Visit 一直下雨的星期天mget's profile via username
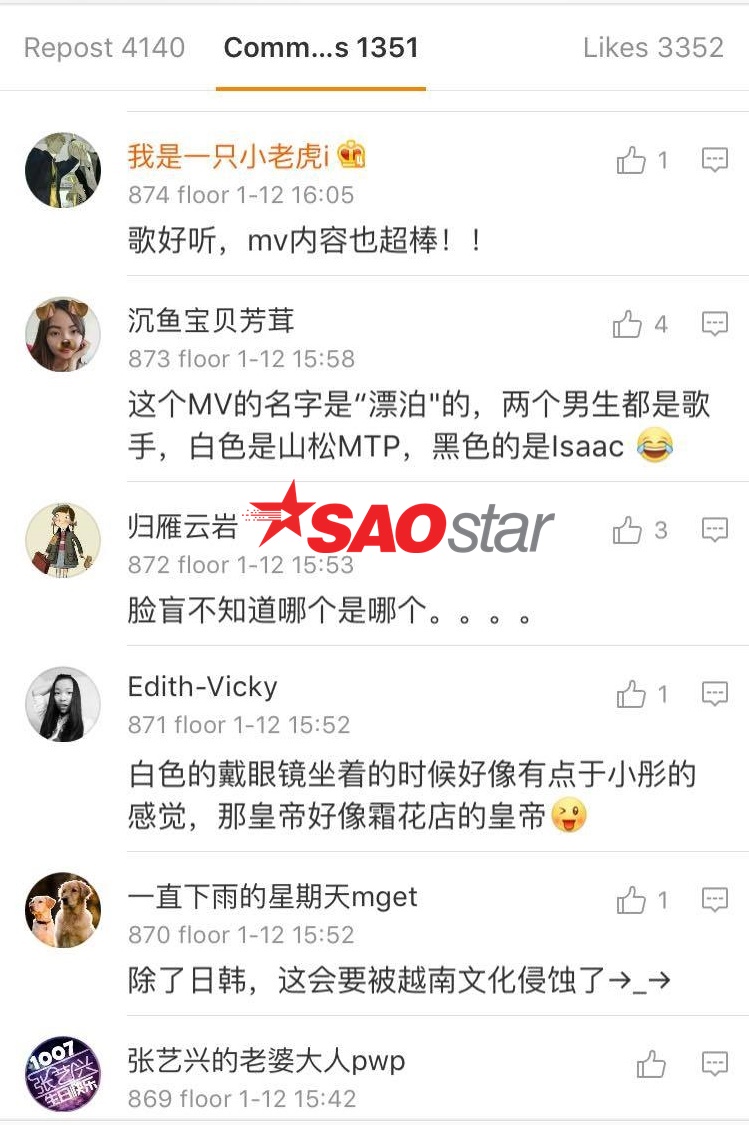This screenshot has width=749, height=1125. pos(272,896)
